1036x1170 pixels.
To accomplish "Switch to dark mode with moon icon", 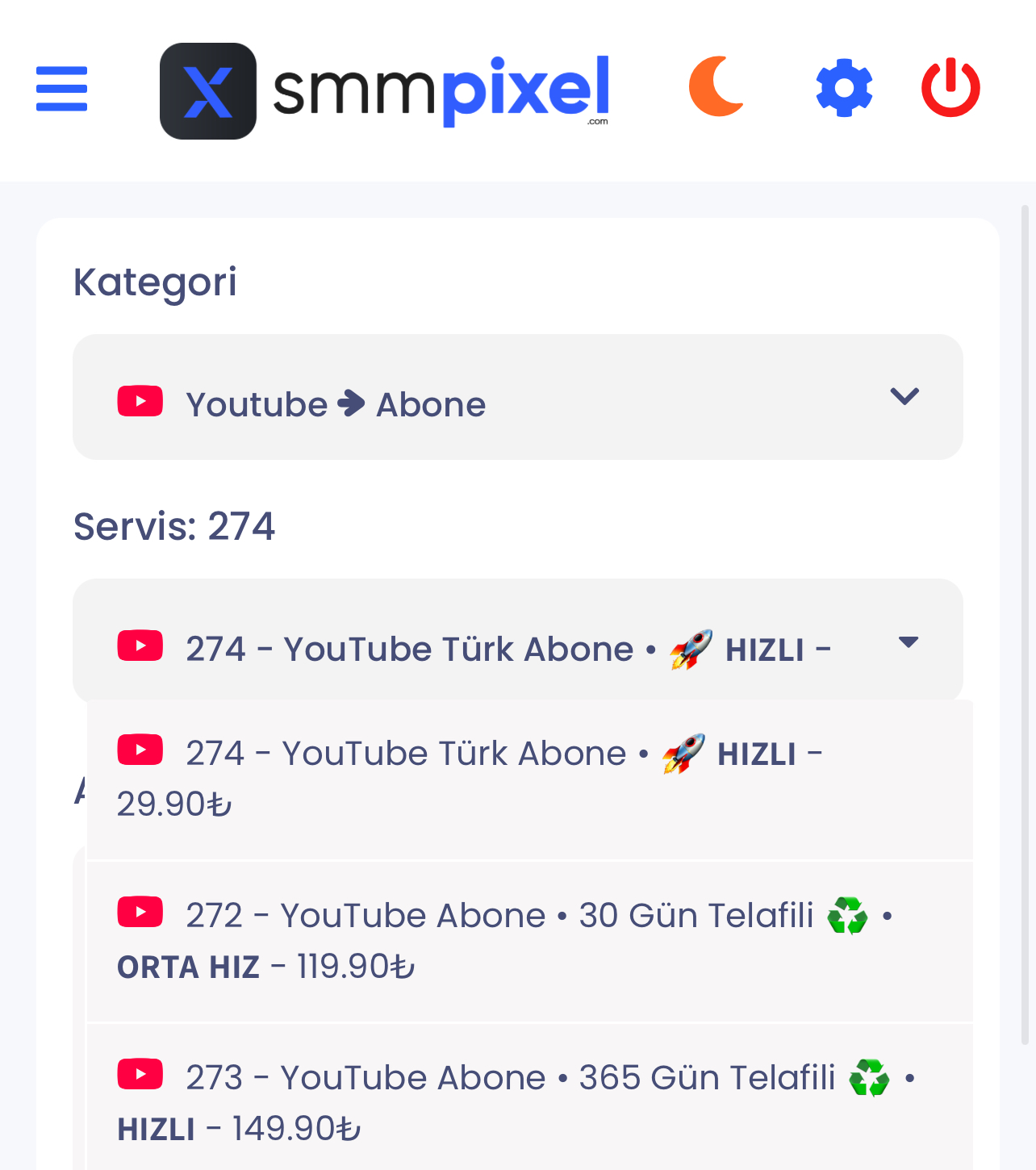I will (x=716, y=86).
